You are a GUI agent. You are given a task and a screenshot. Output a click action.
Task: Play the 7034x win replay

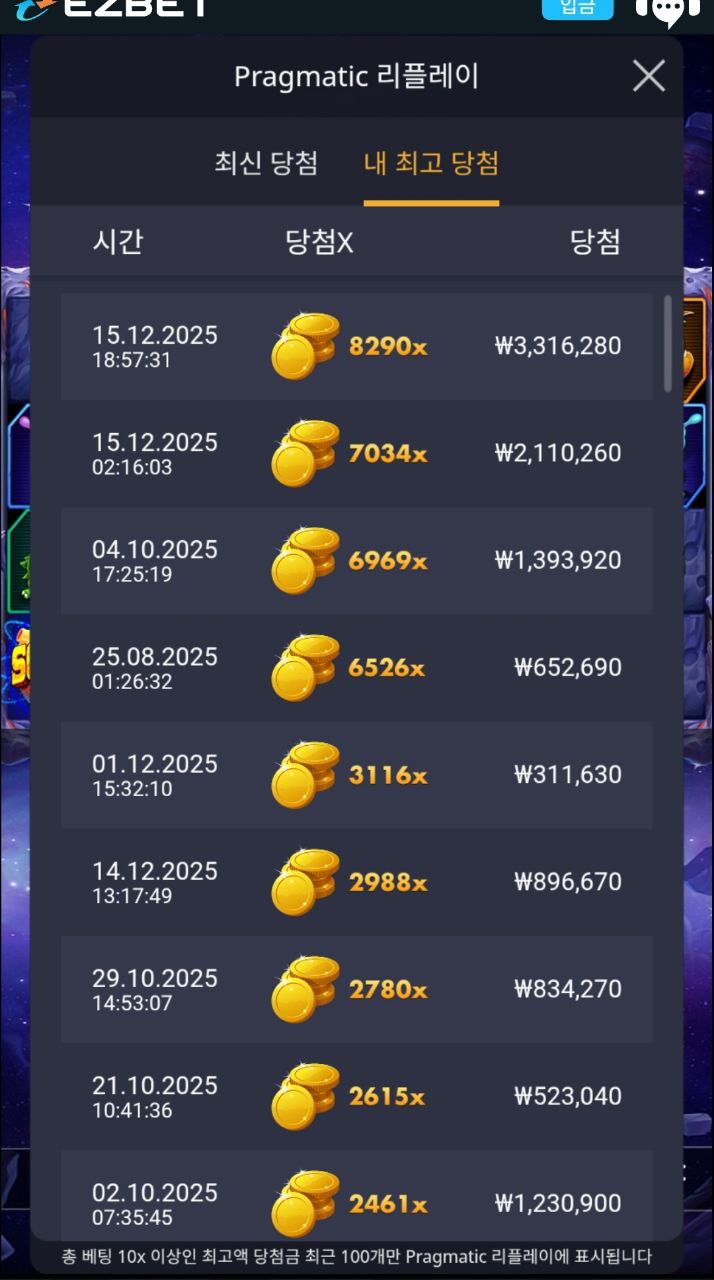coord(356,453)
